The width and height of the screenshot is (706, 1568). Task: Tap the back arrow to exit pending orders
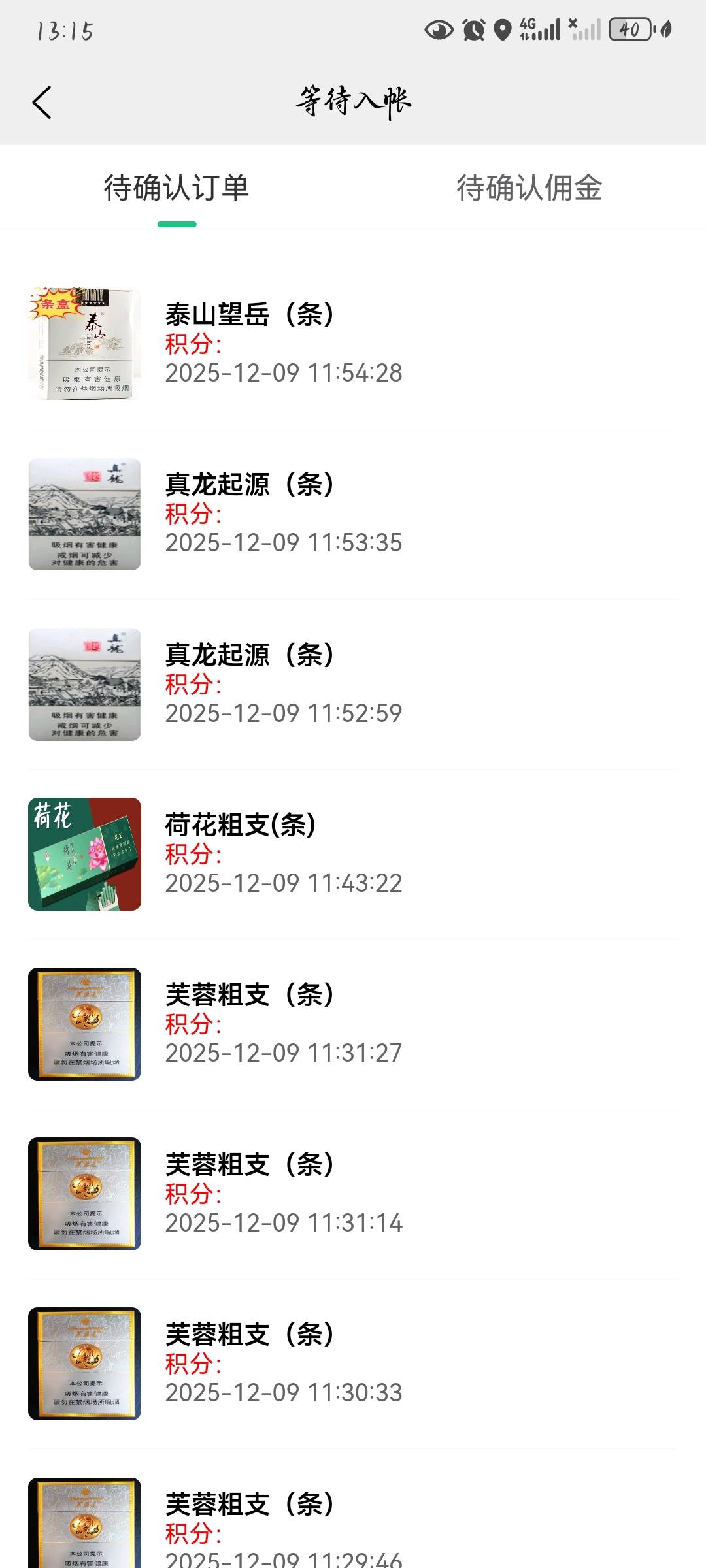(41, 102)
